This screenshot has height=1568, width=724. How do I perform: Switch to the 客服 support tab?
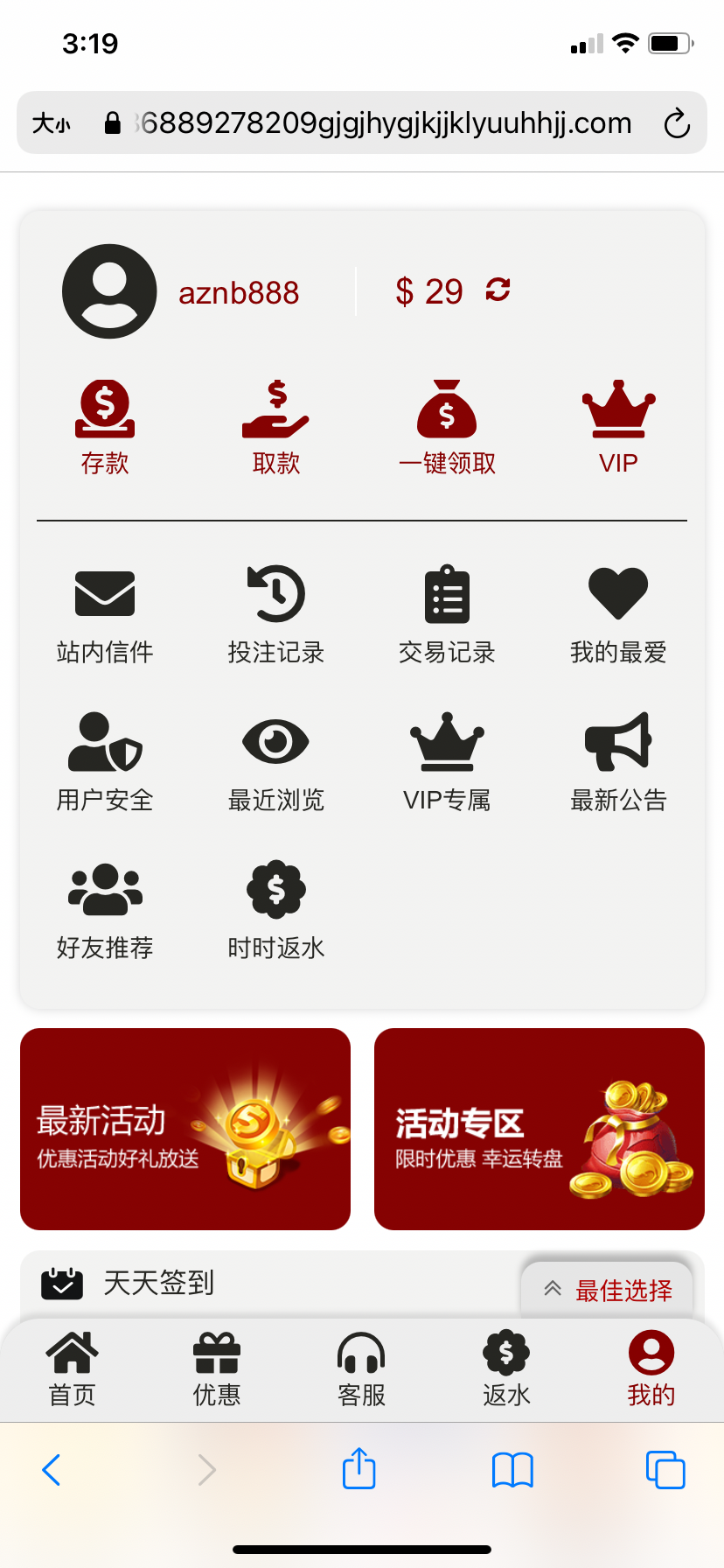tap(361, 1368)
